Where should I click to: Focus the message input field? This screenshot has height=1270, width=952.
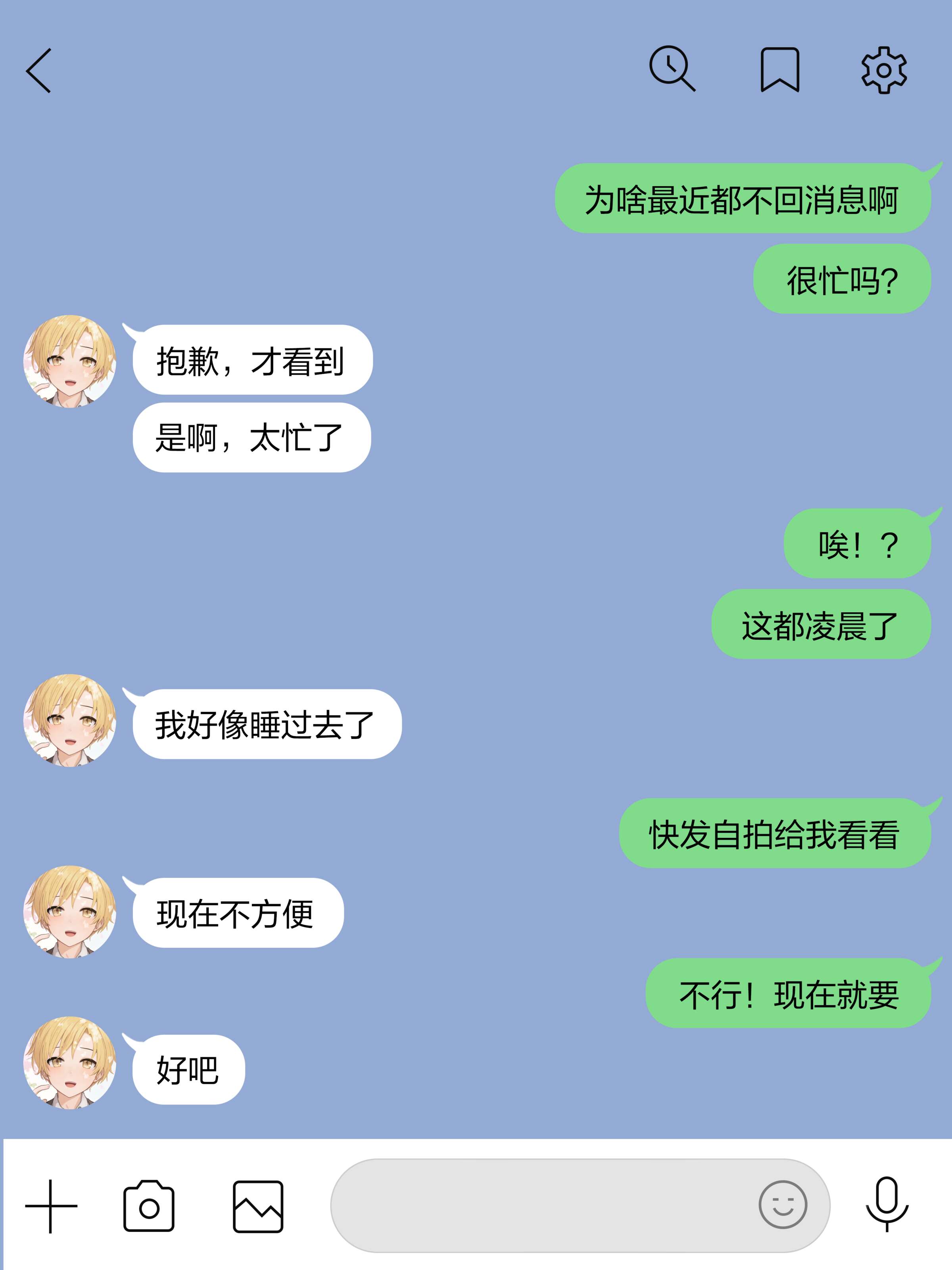539,1205
